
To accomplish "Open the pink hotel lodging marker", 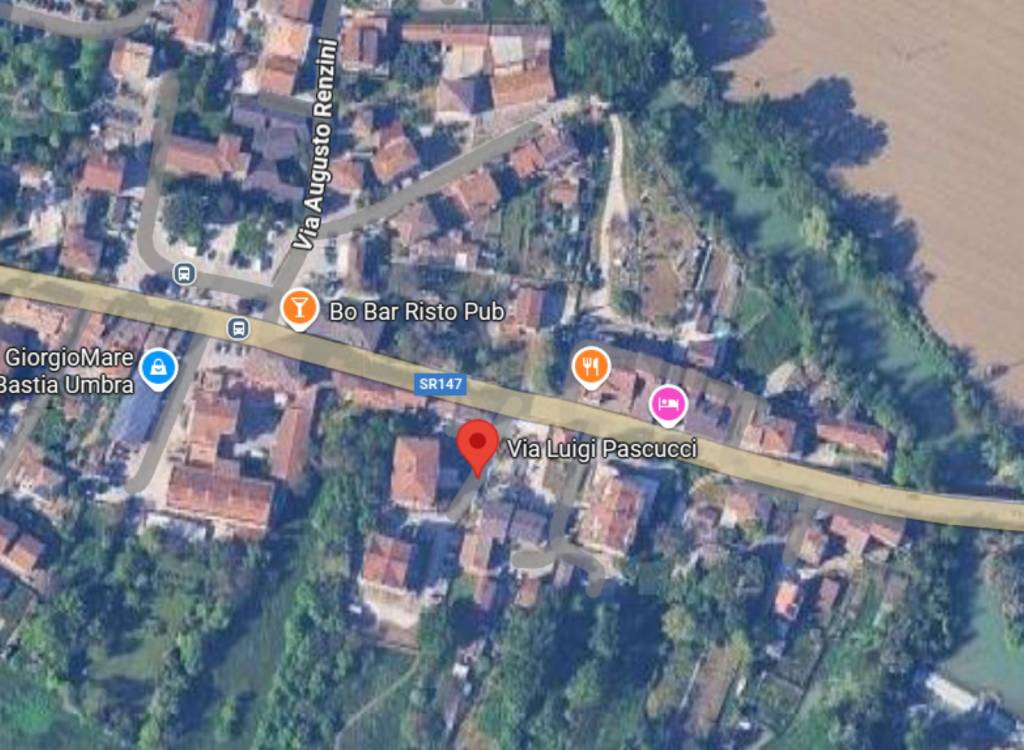I will click(668, 404).
